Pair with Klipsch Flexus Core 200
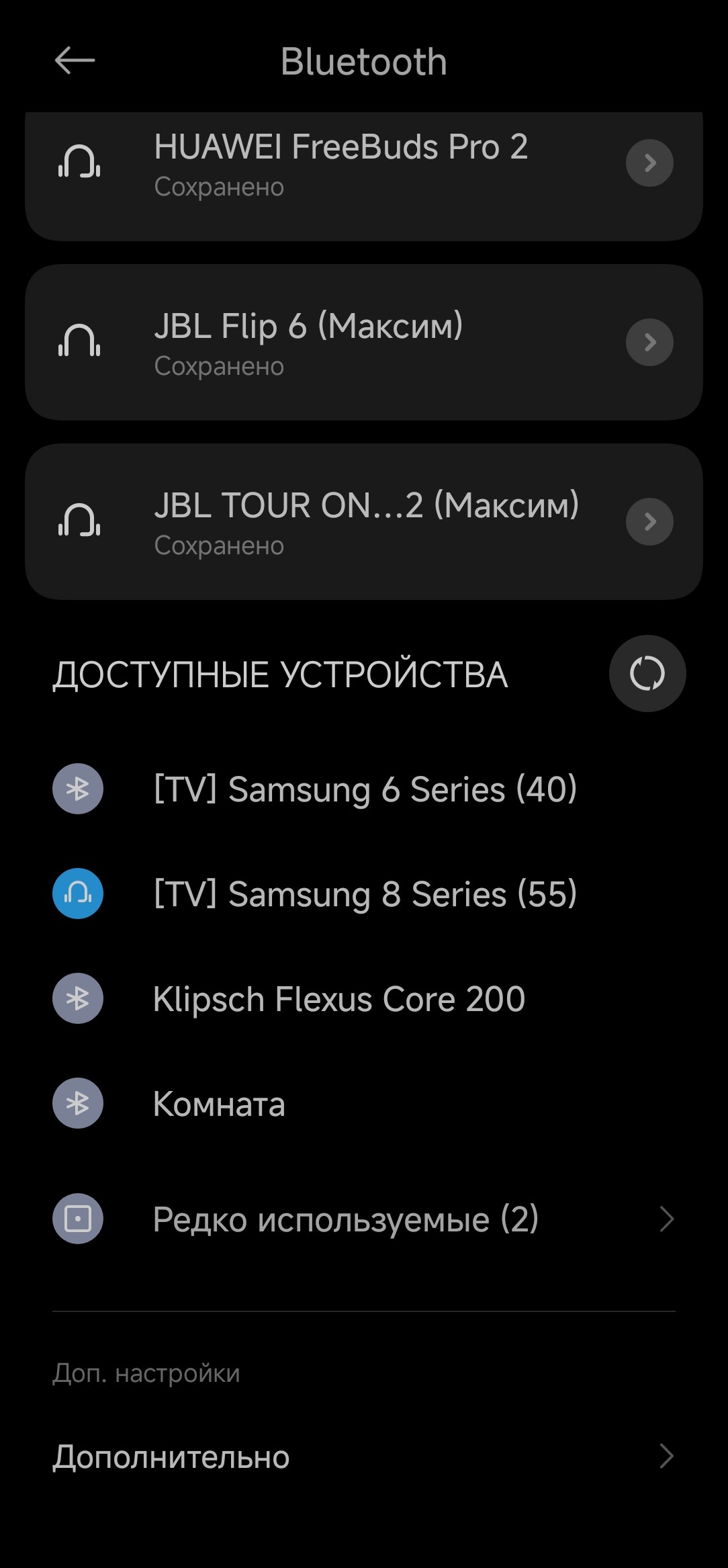This screenshot has width=728, height=1568. pyautogui.click(x=338, y=998)
